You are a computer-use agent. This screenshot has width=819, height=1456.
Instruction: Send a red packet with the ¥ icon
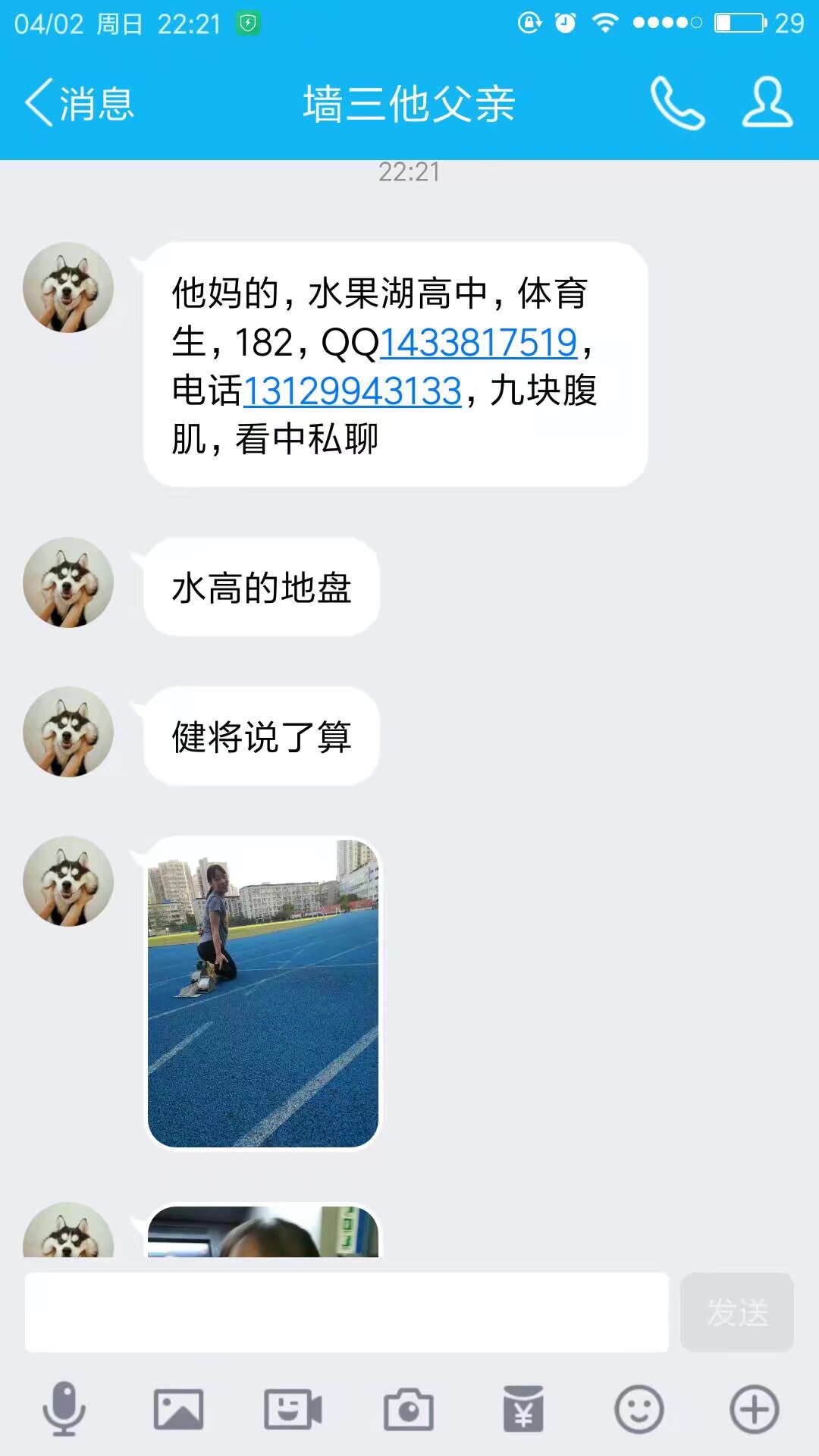[523, 1409]
